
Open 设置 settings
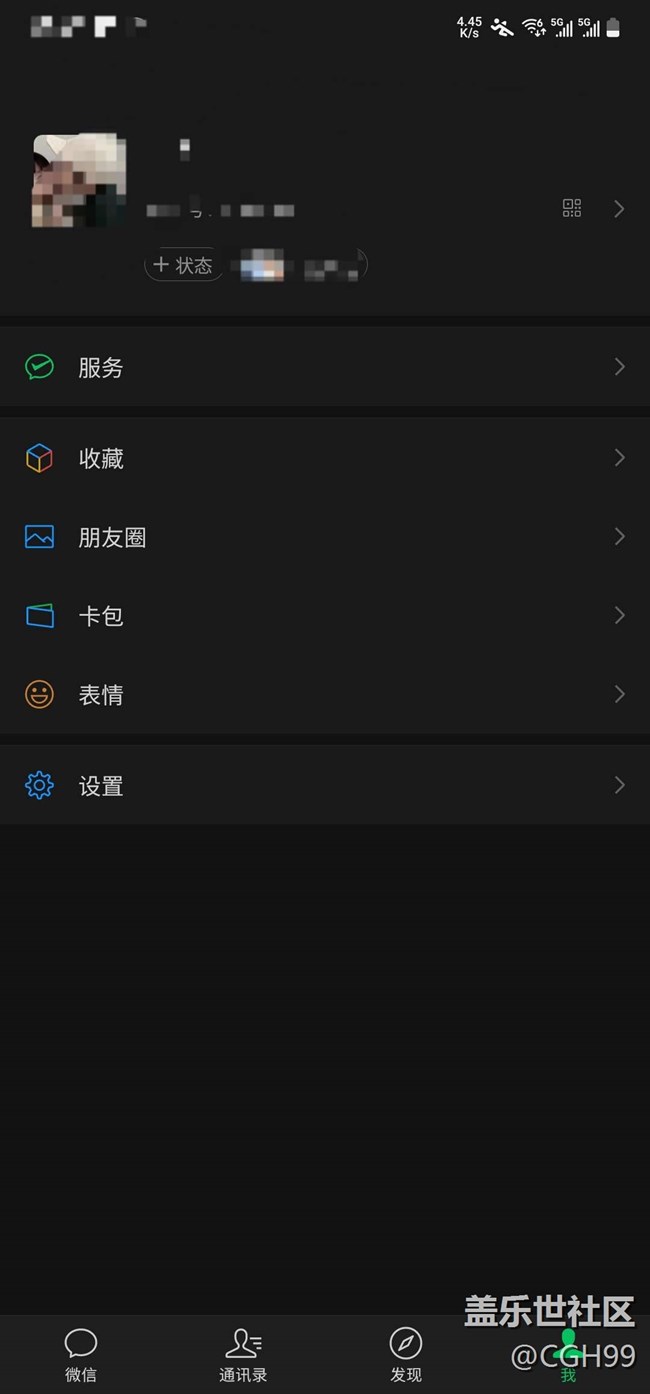click(325, 785)
